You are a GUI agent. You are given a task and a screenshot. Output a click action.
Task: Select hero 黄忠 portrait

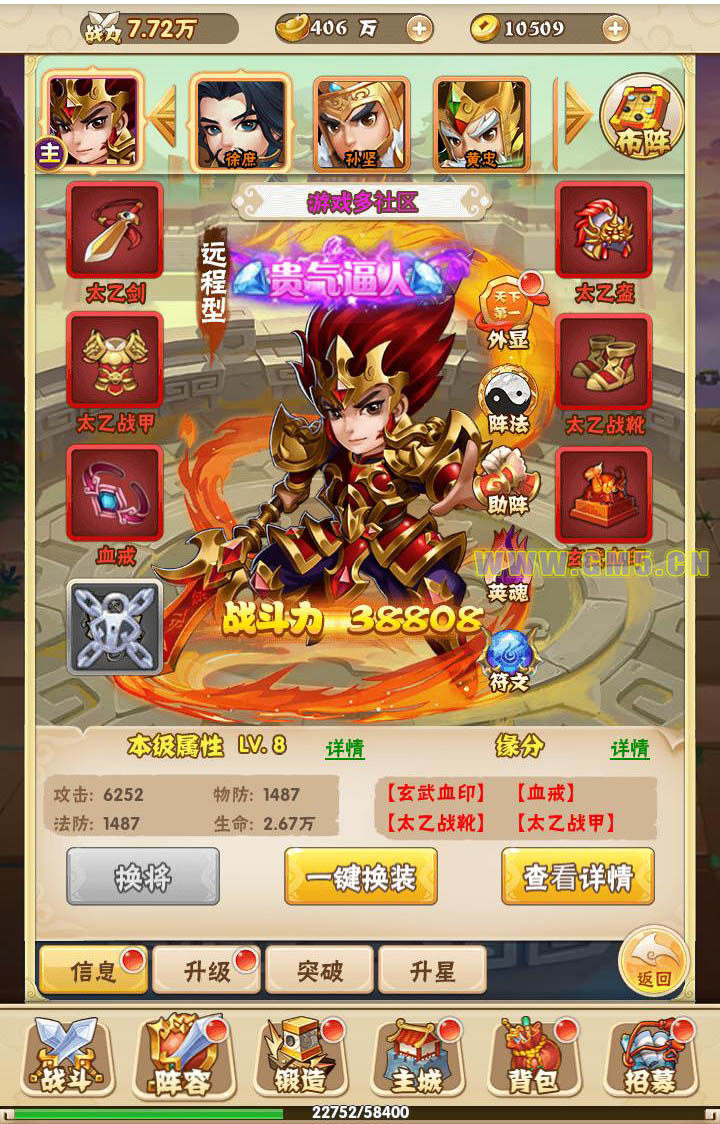click(479, 122)
